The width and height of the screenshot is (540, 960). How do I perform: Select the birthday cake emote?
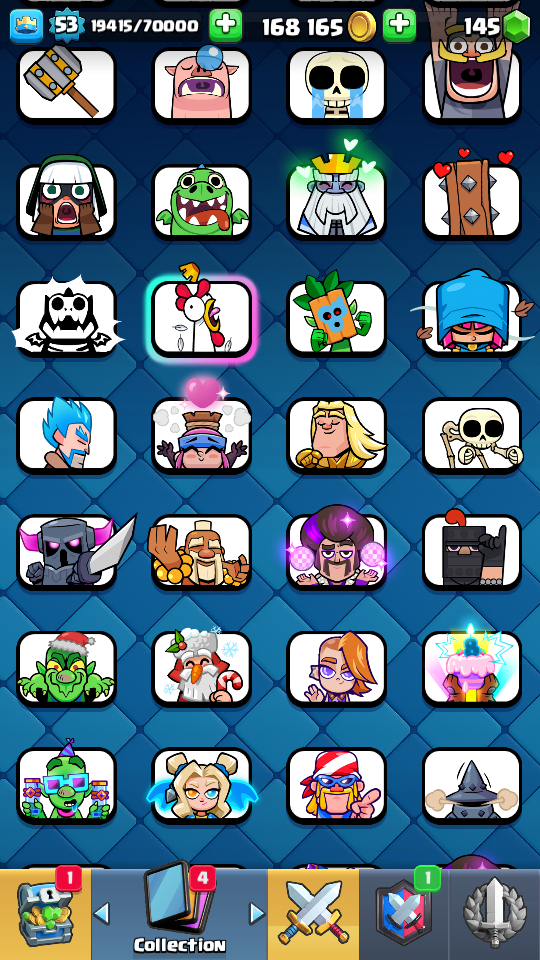click(x=472, y=667)
